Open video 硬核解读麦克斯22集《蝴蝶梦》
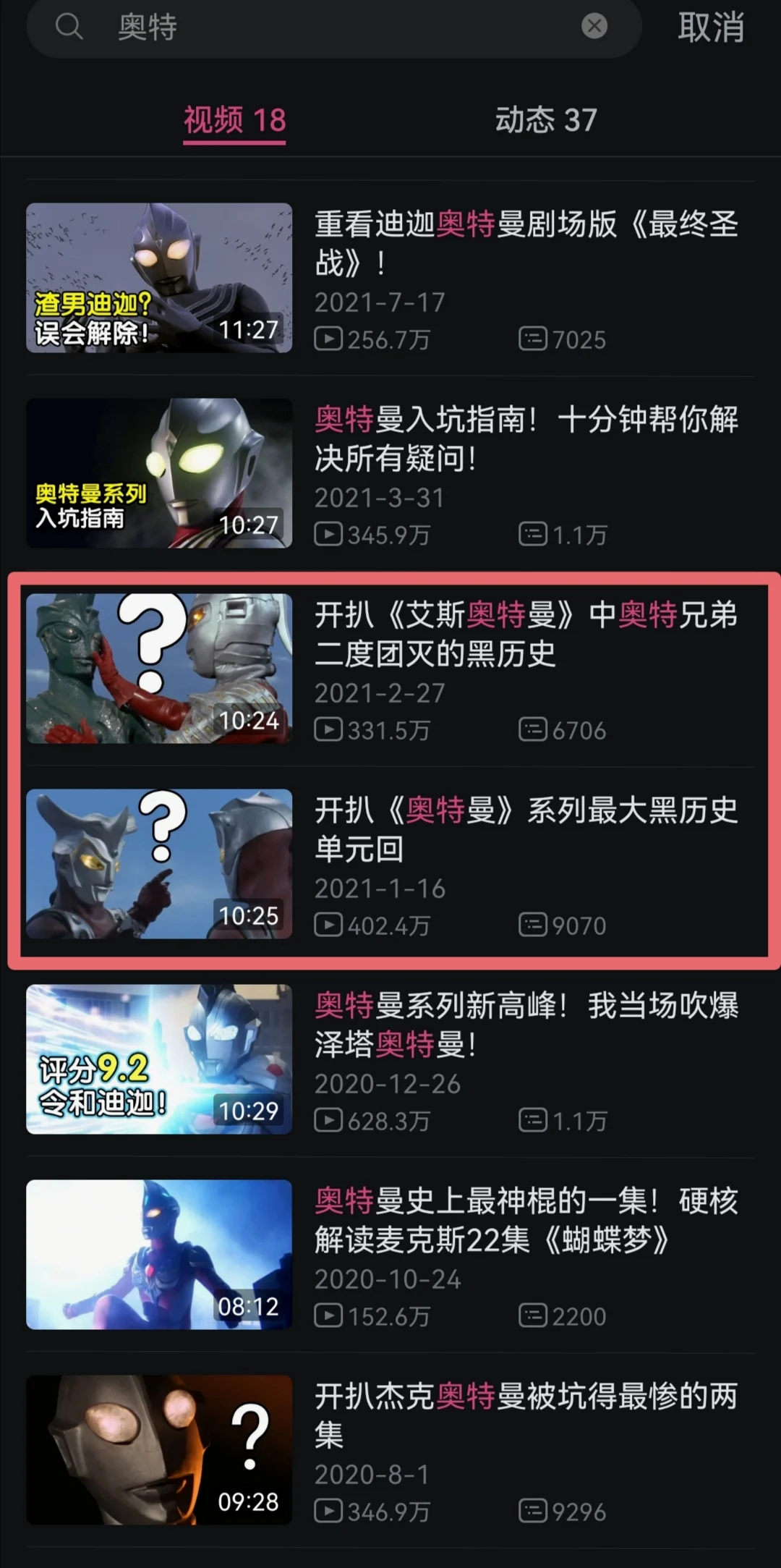781x1568 pixels. pyautogui.click(x=390, y=1255)
